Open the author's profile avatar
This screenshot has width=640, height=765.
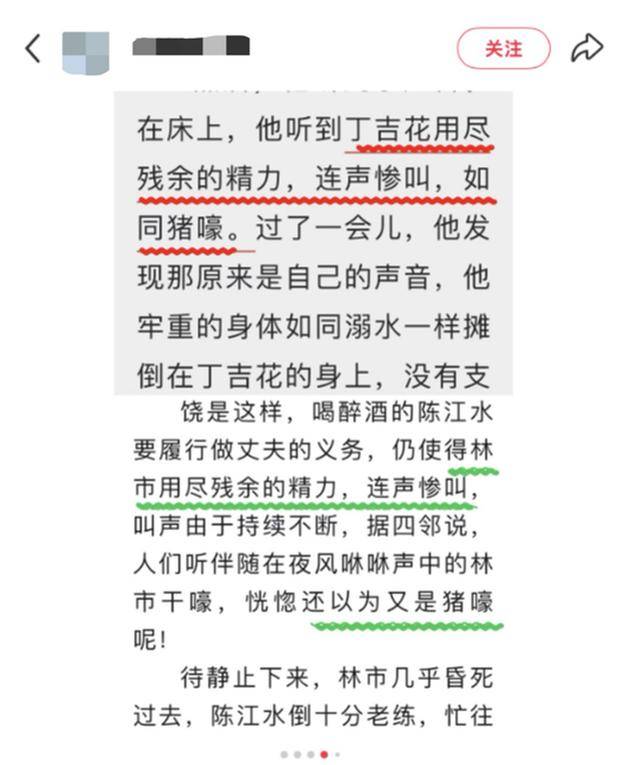(x=85, y=50)
